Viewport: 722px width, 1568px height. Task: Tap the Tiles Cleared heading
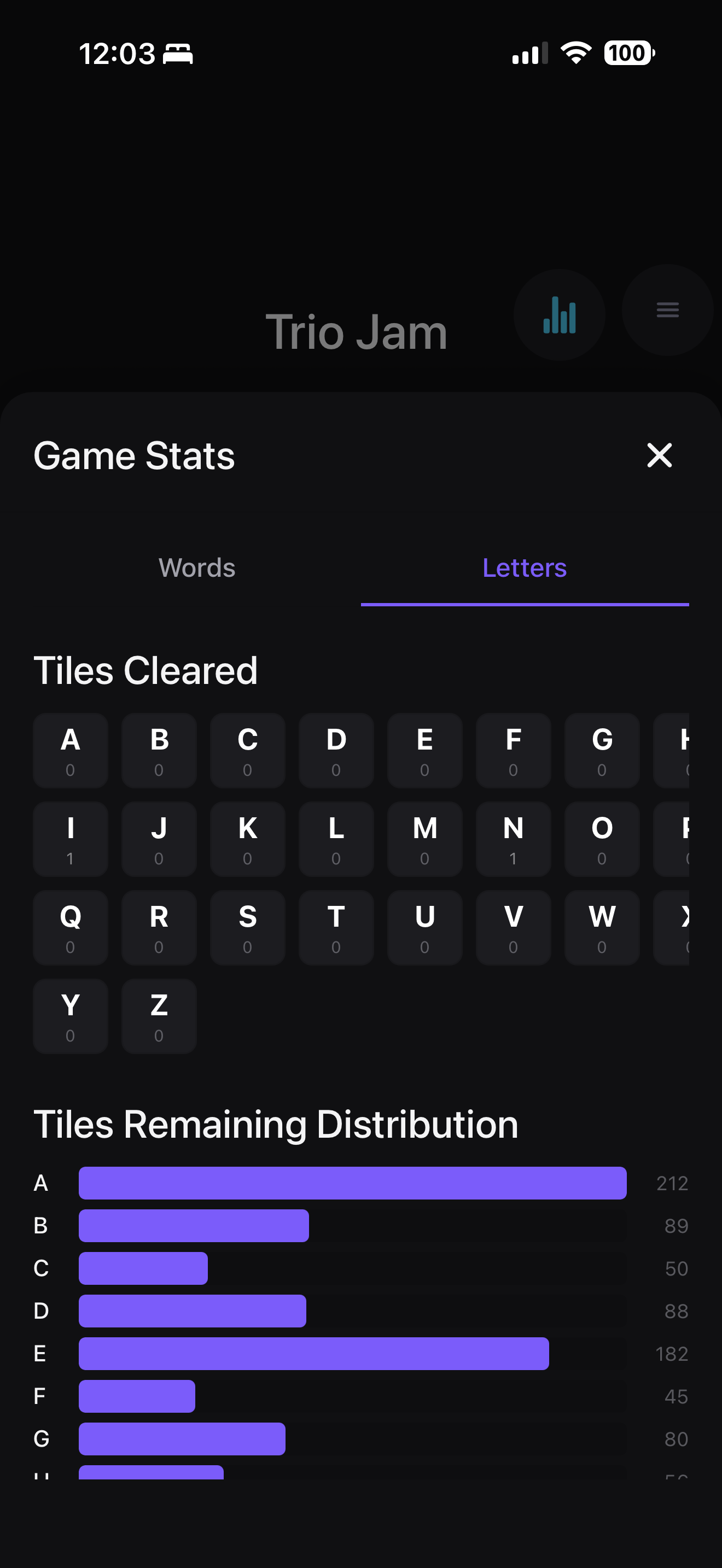[x=147, y=670]
